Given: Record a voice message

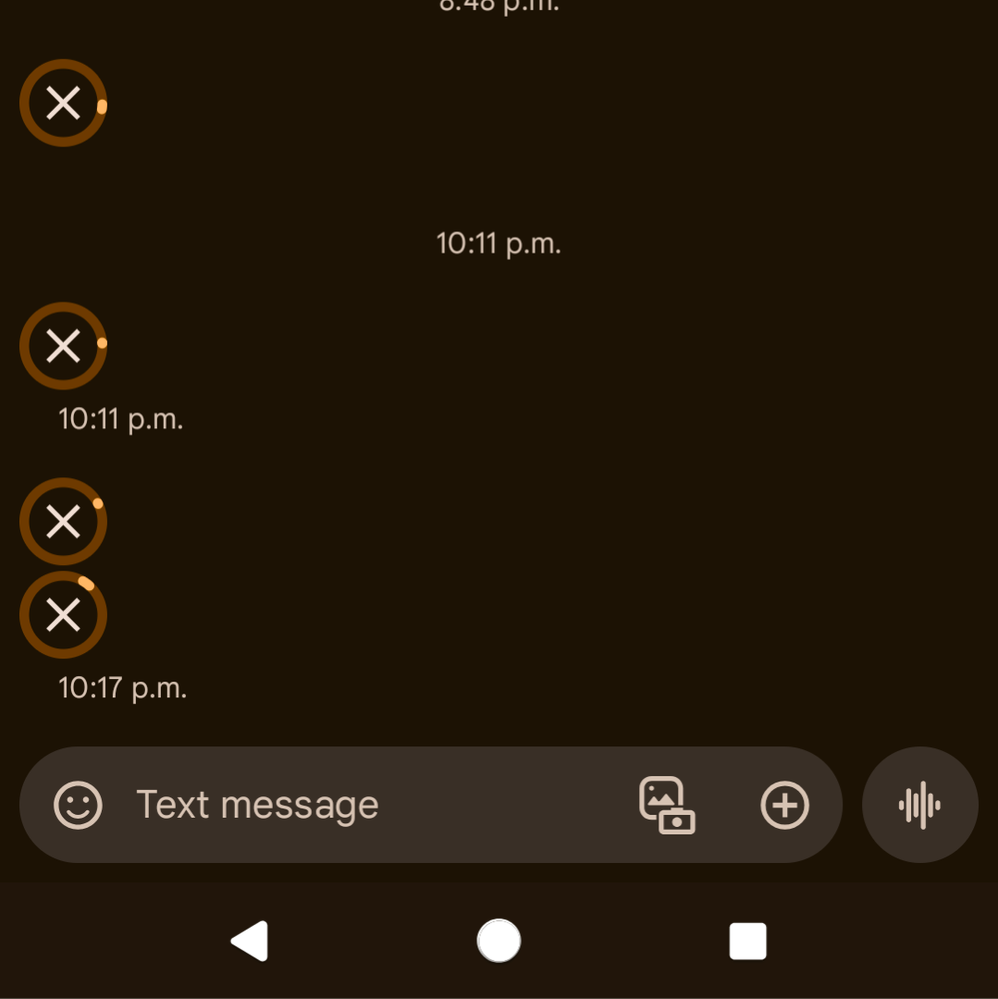Looking at the screenshot, I should point(919,805).
